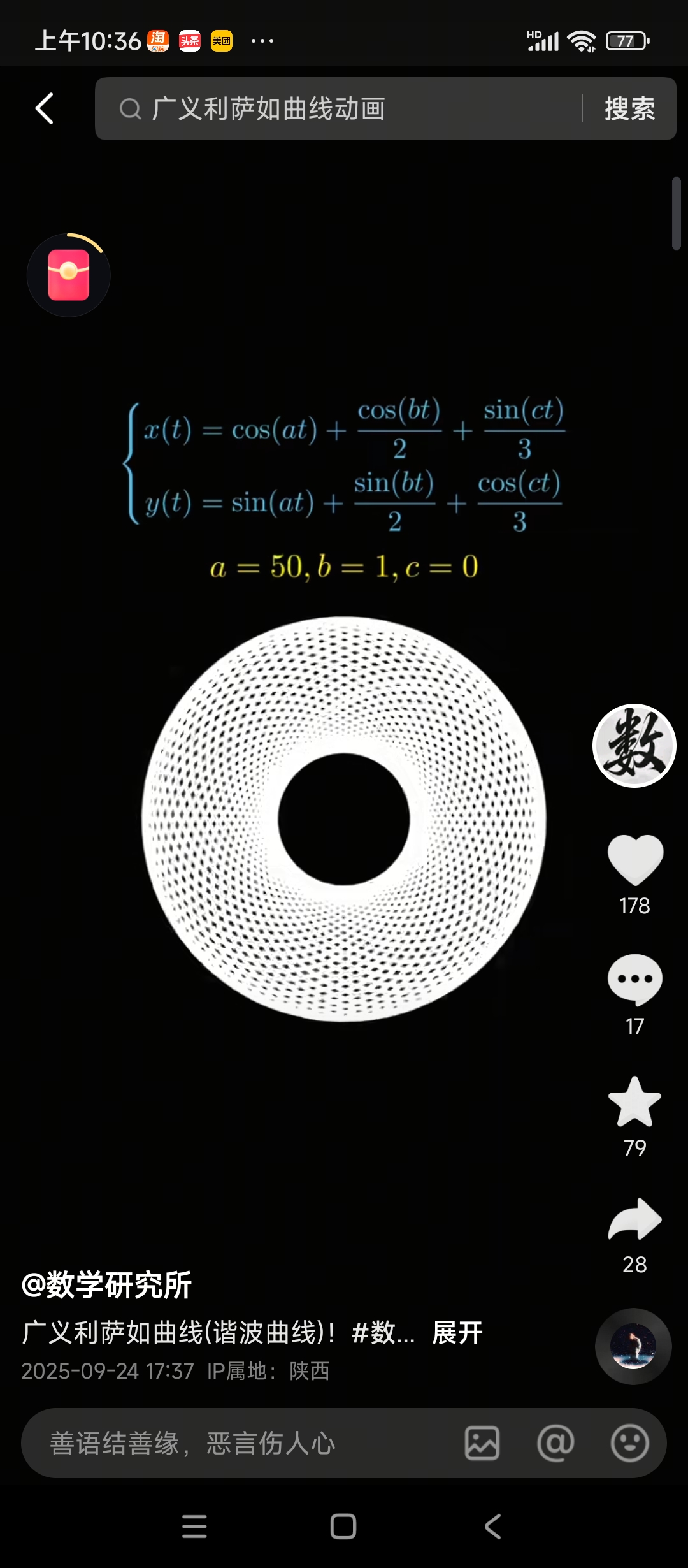Open the @ mention picker

click(556, 1444)
